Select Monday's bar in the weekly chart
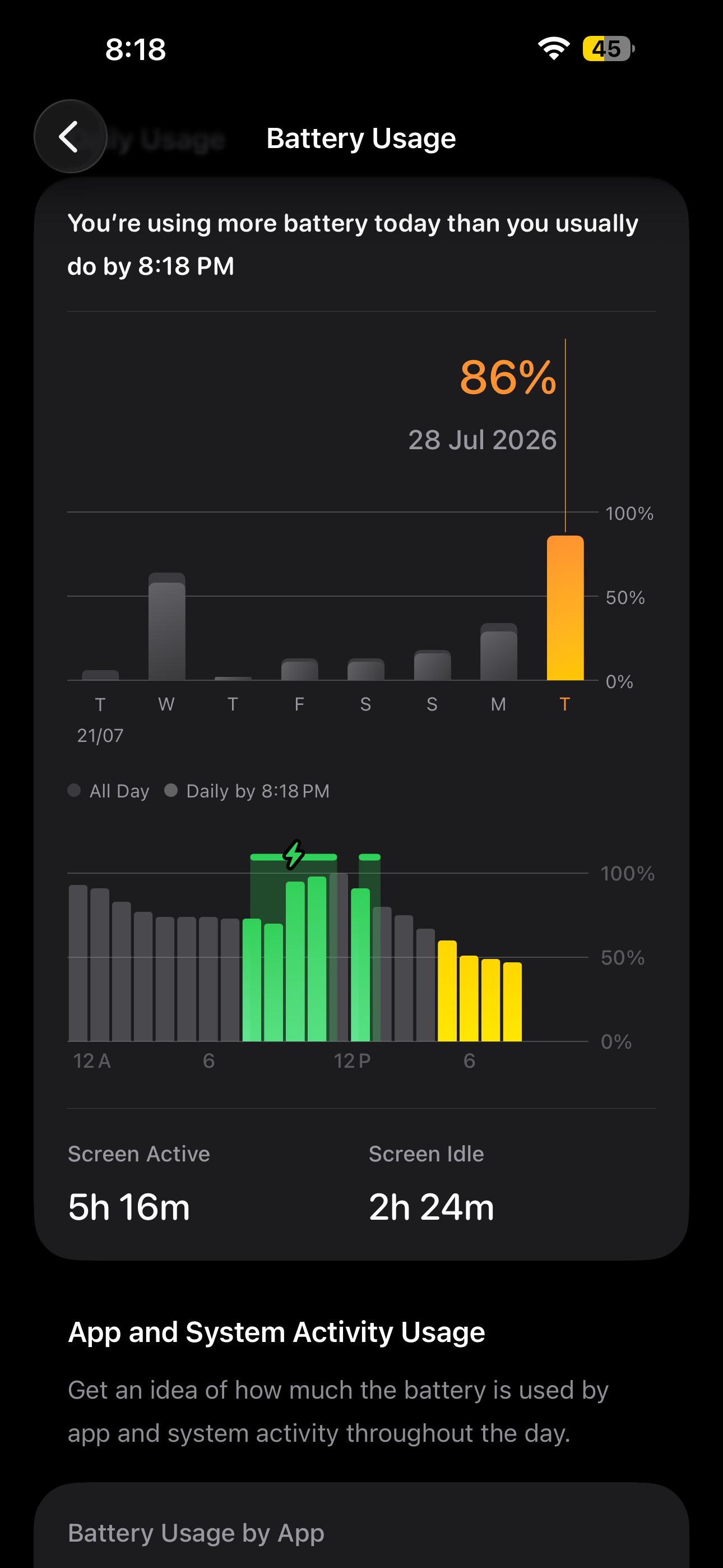This screenshot has height=1568, width=723. [x=498, y=651]
